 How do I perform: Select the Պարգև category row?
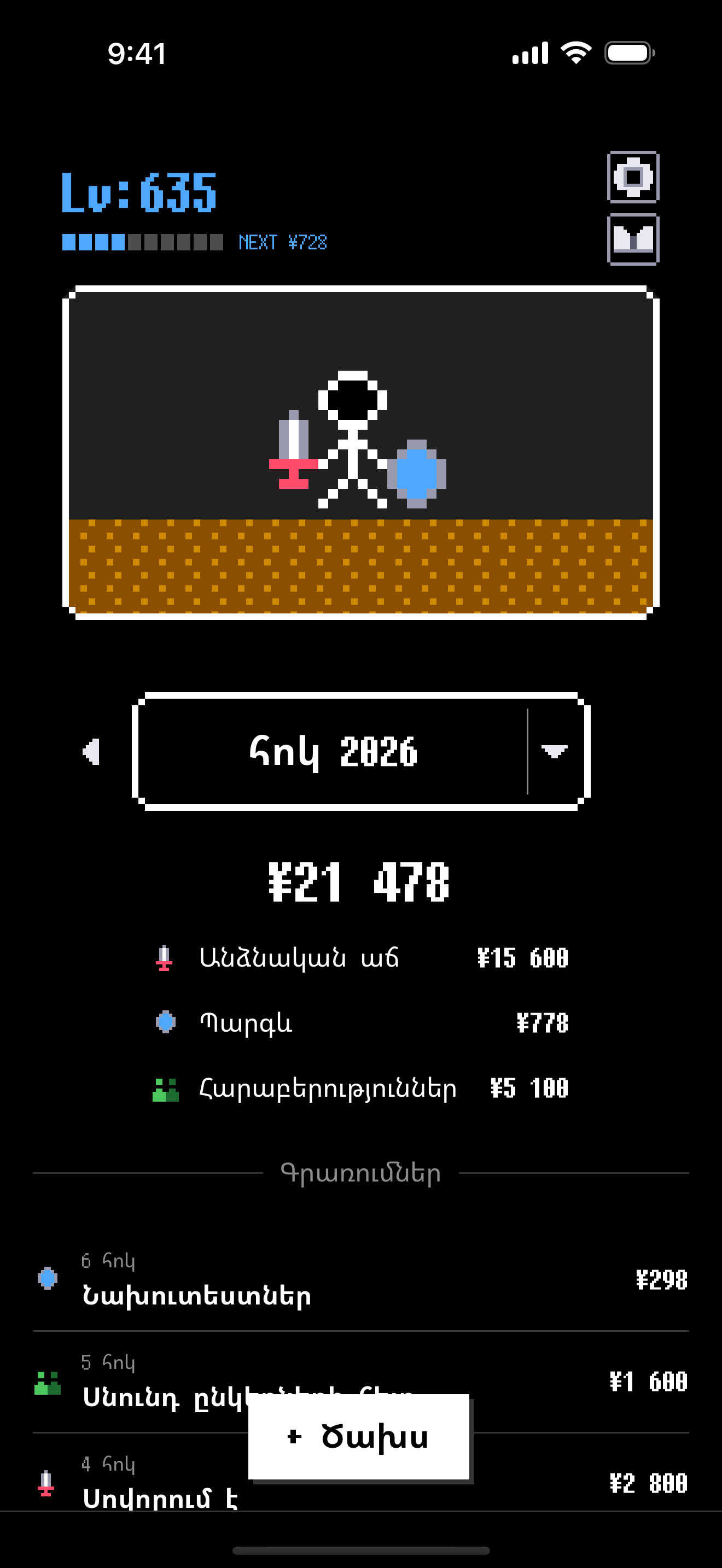pos(360,1022)
